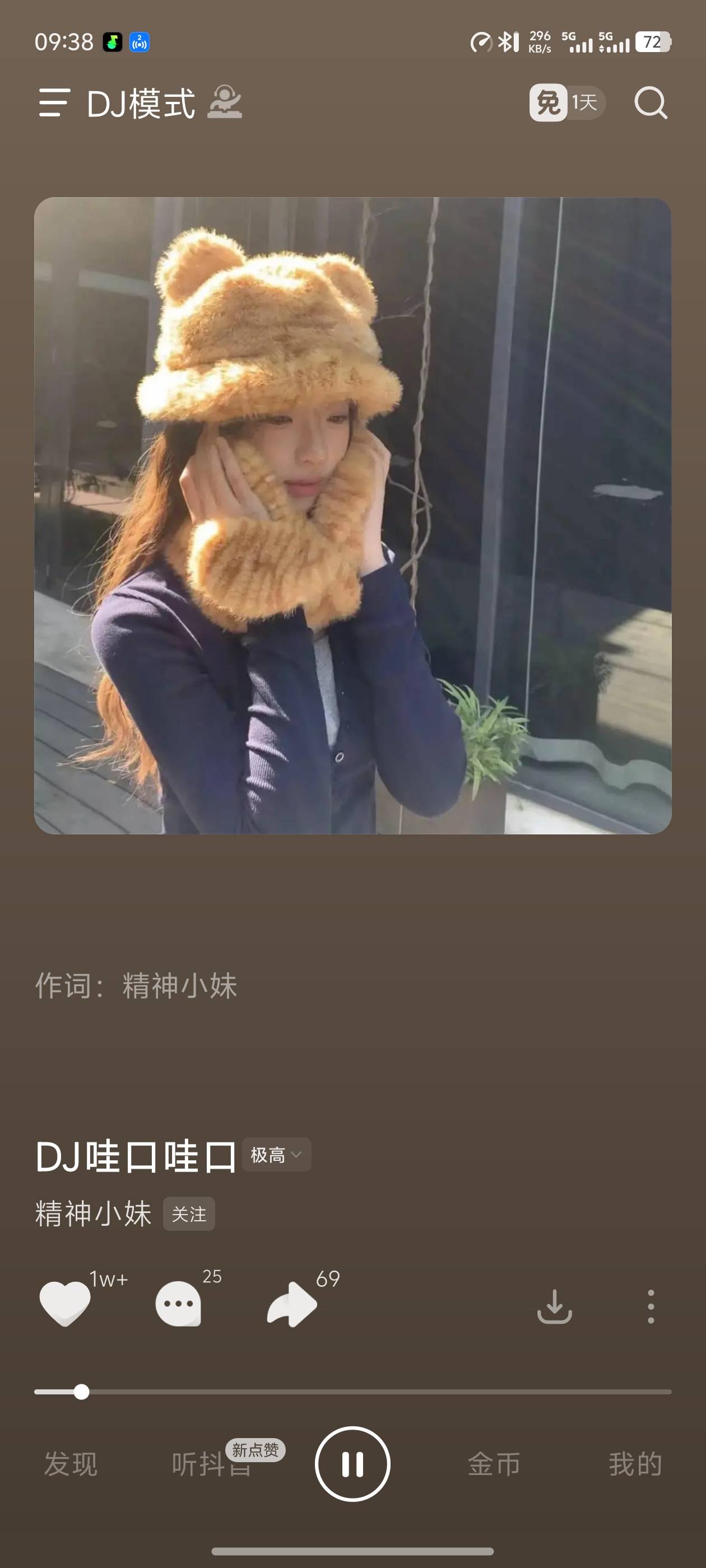Download the current song
Screen dimensions: 706x1568
tap(554, 1306)
